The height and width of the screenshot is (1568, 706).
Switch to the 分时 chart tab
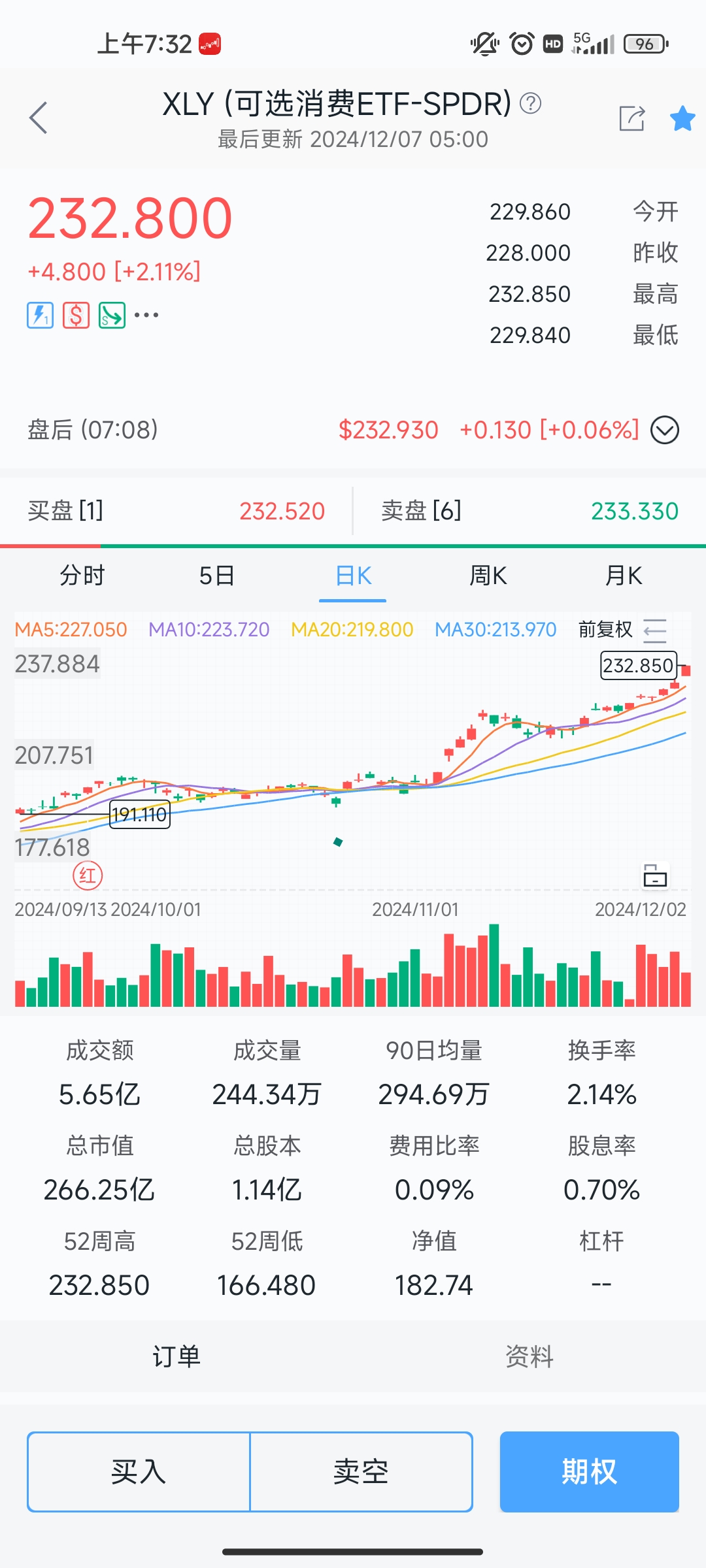tap(82, 576)
